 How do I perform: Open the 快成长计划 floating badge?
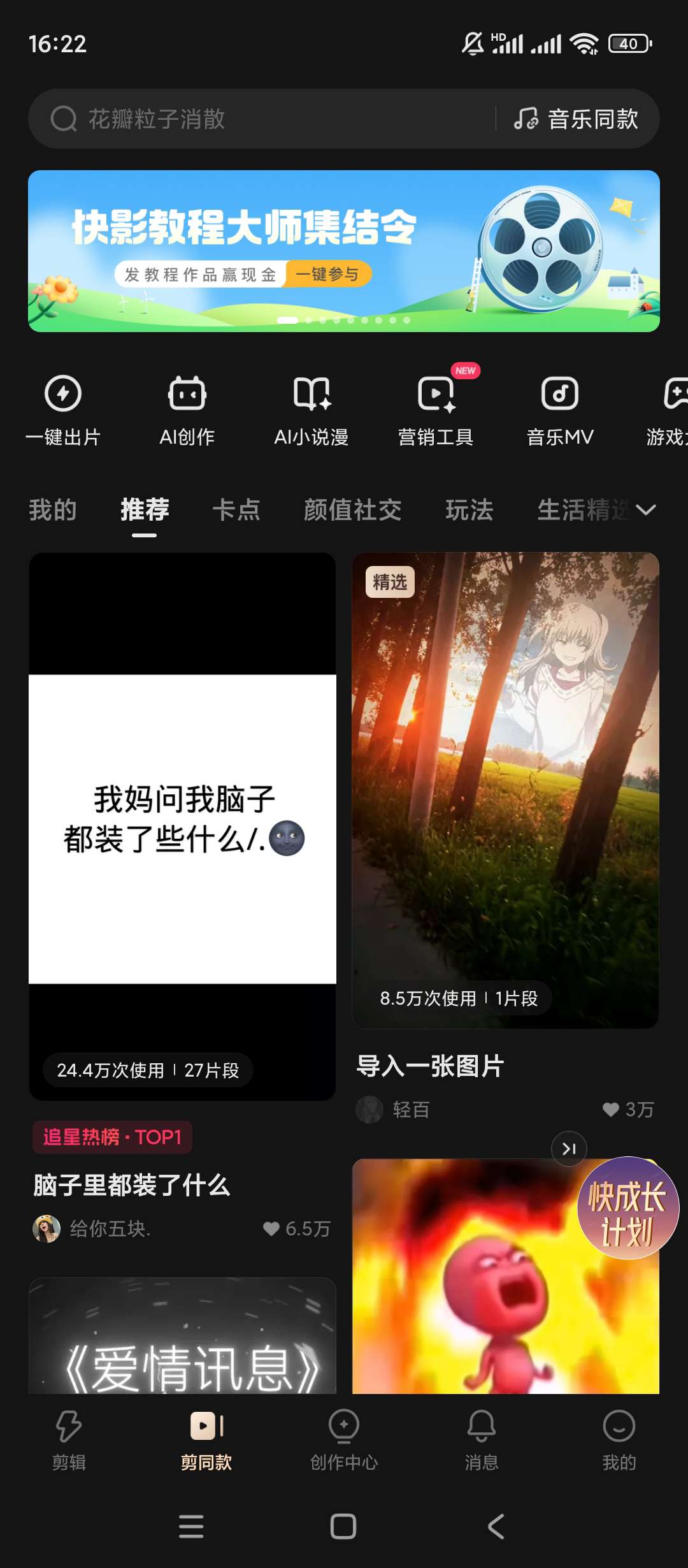click(x=627, y=1209)
